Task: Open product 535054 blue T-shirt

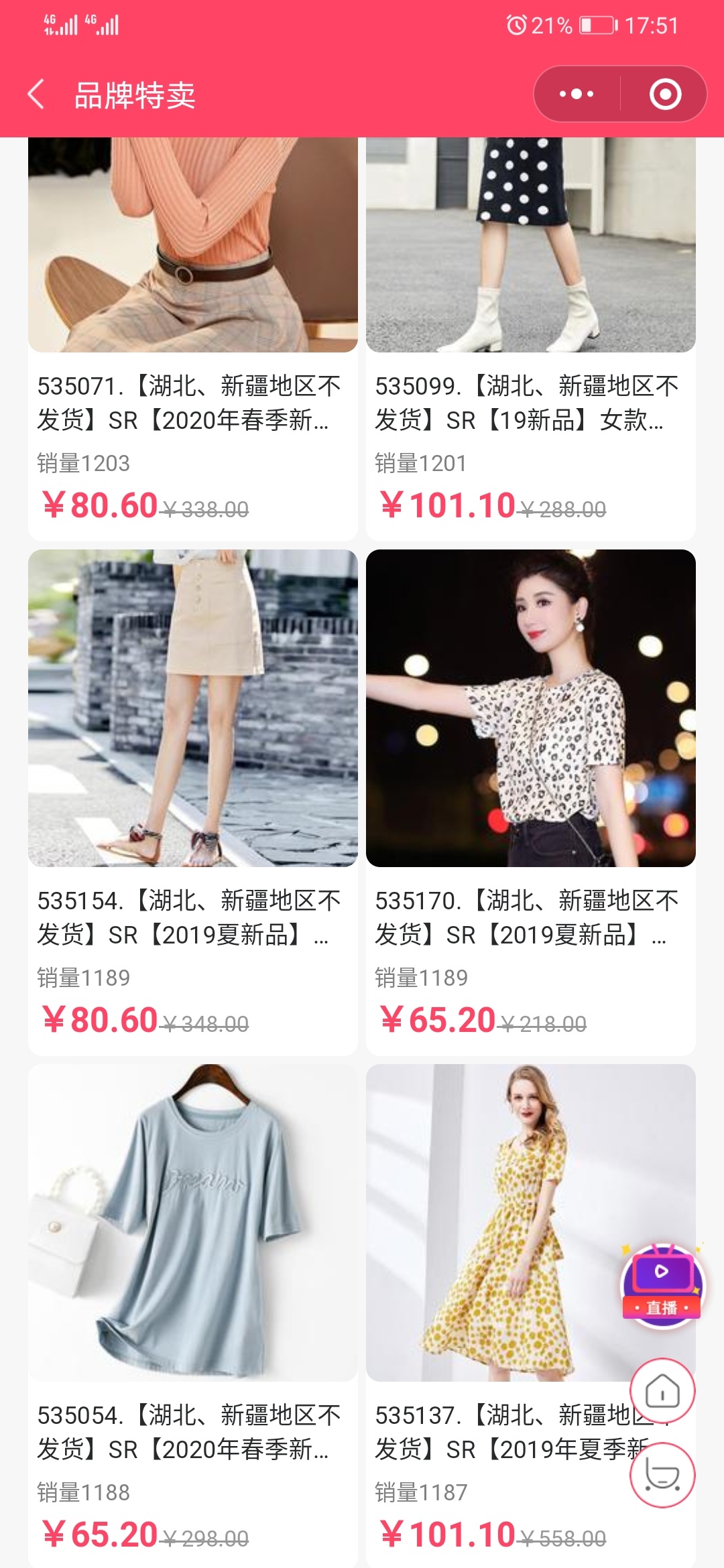Action: click(192, 1222)
